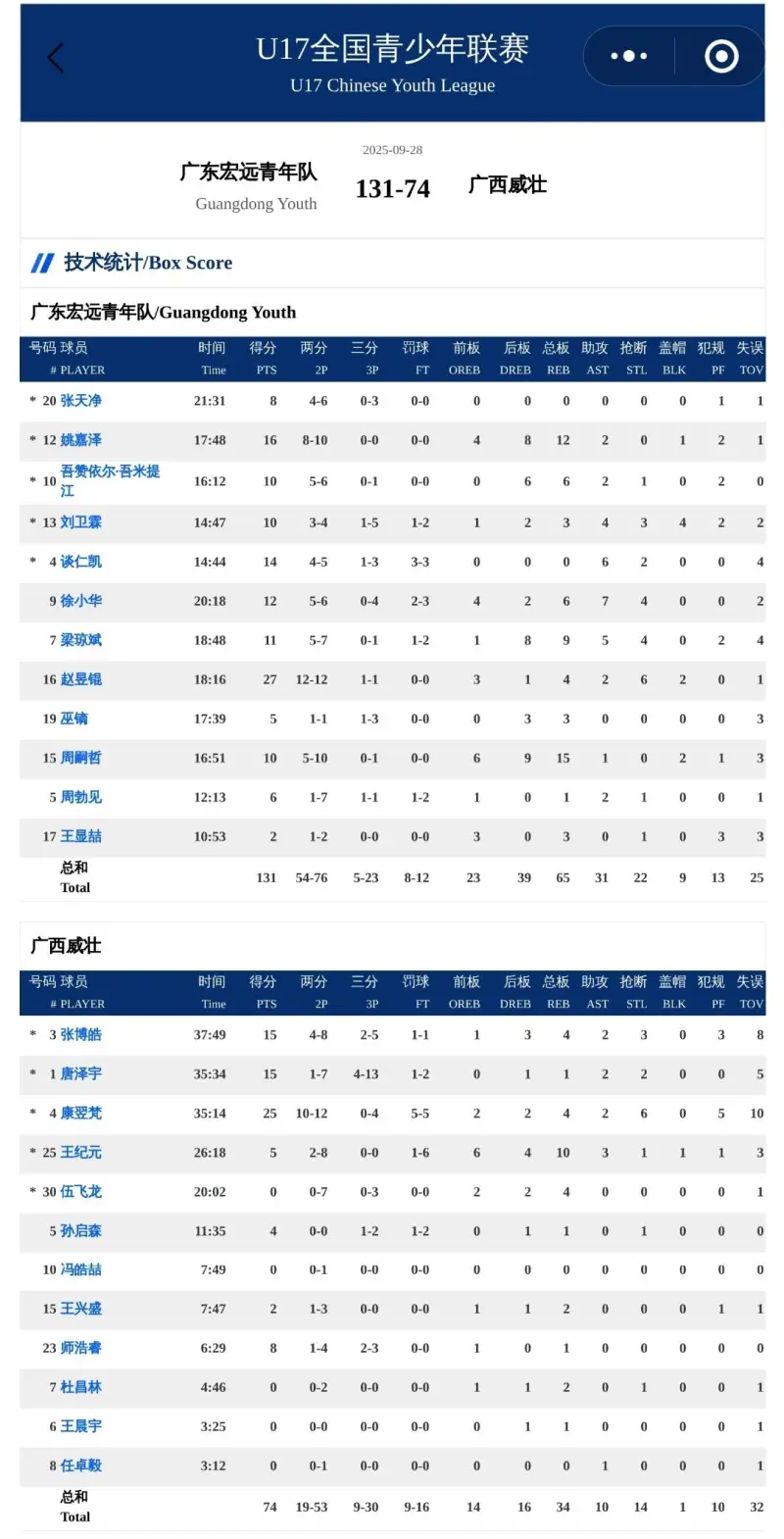The width and height of the screenshot is (784, 1539).
Task: Open player 张天净 profile link
Action: pyautogui.click(x=80, y=401)
